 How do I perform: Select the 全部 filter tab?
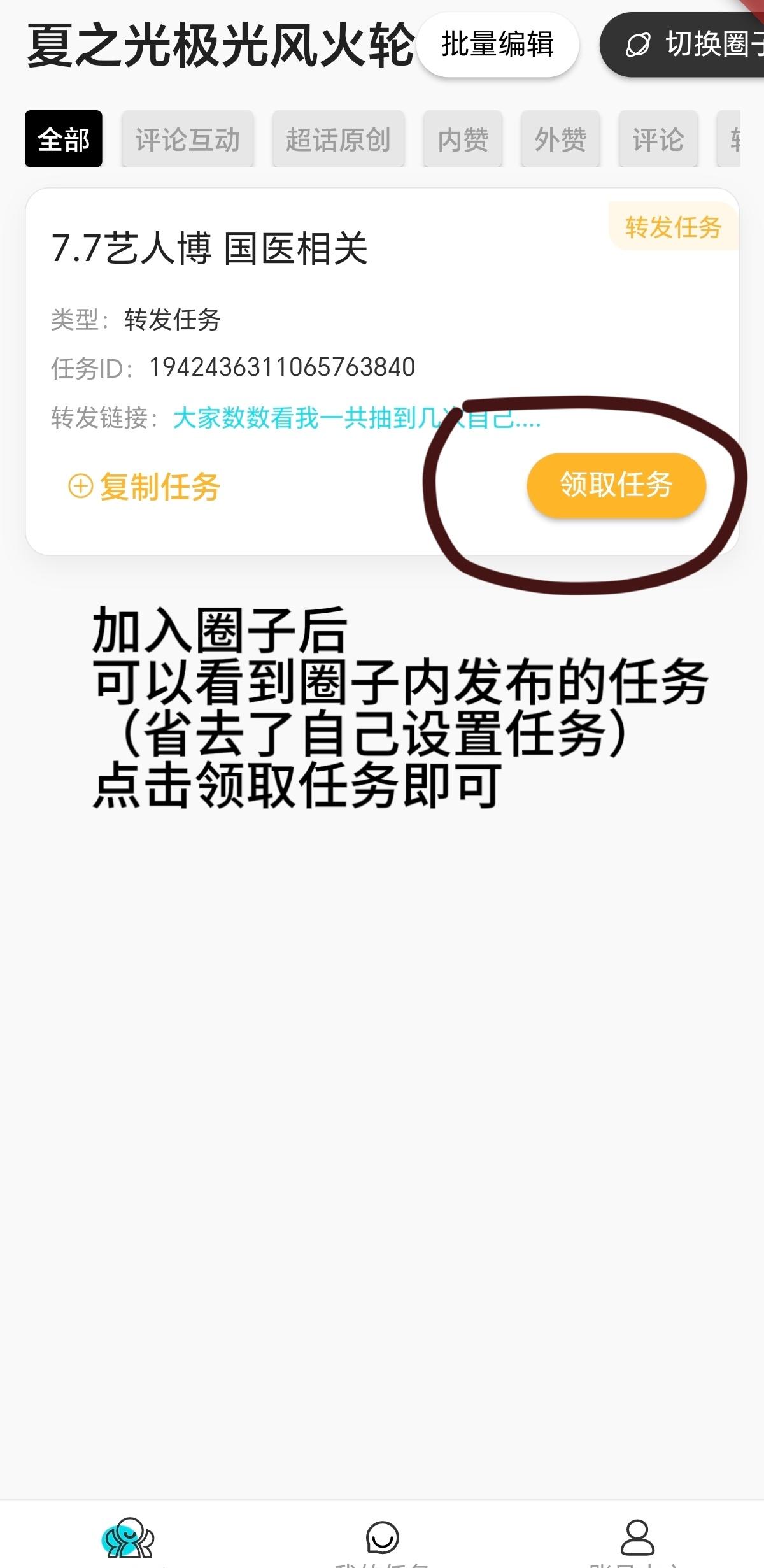64,139
